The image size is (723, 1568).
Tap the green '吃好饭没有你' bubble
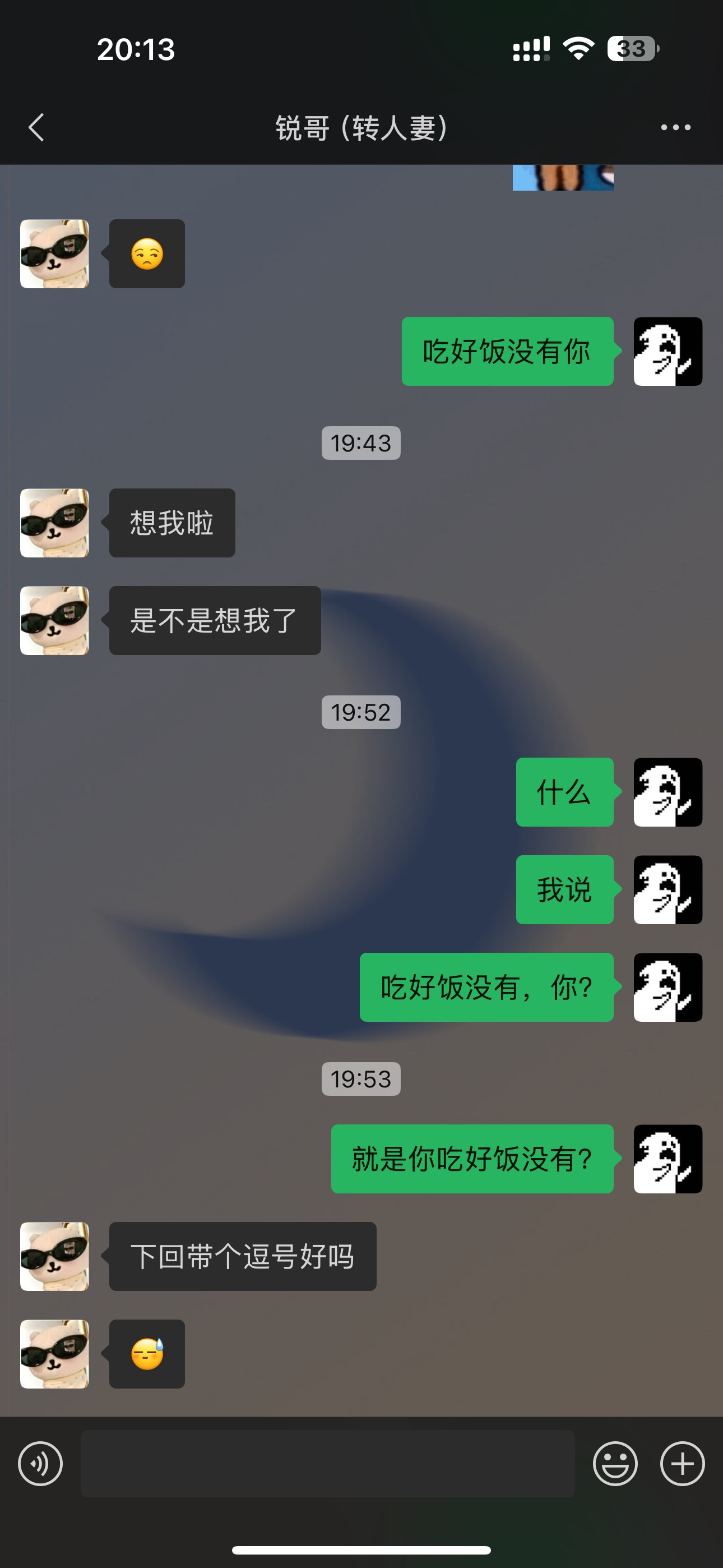507,352
